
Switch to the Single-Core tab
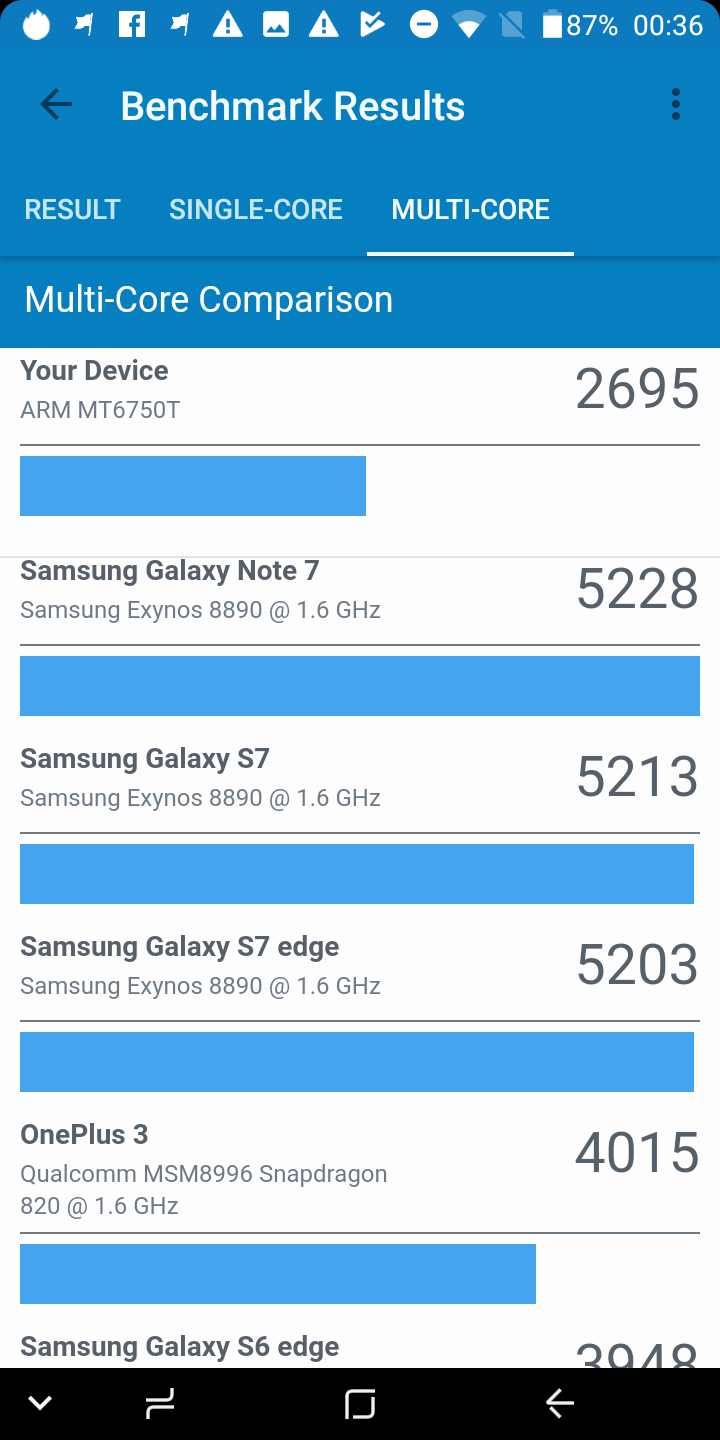(x=256, y=209)
